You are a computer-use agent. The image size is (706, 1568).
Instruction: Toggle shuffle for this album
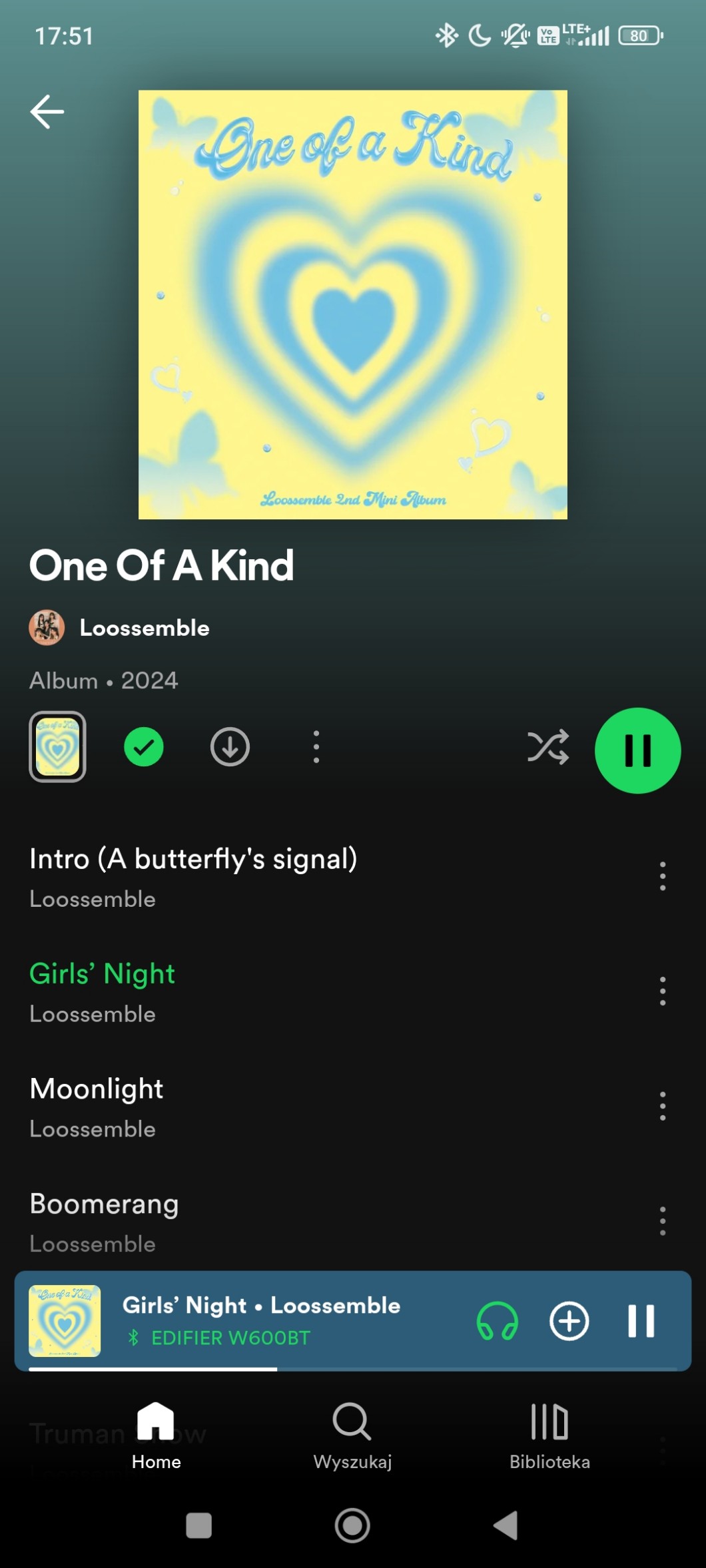(548, 747)
